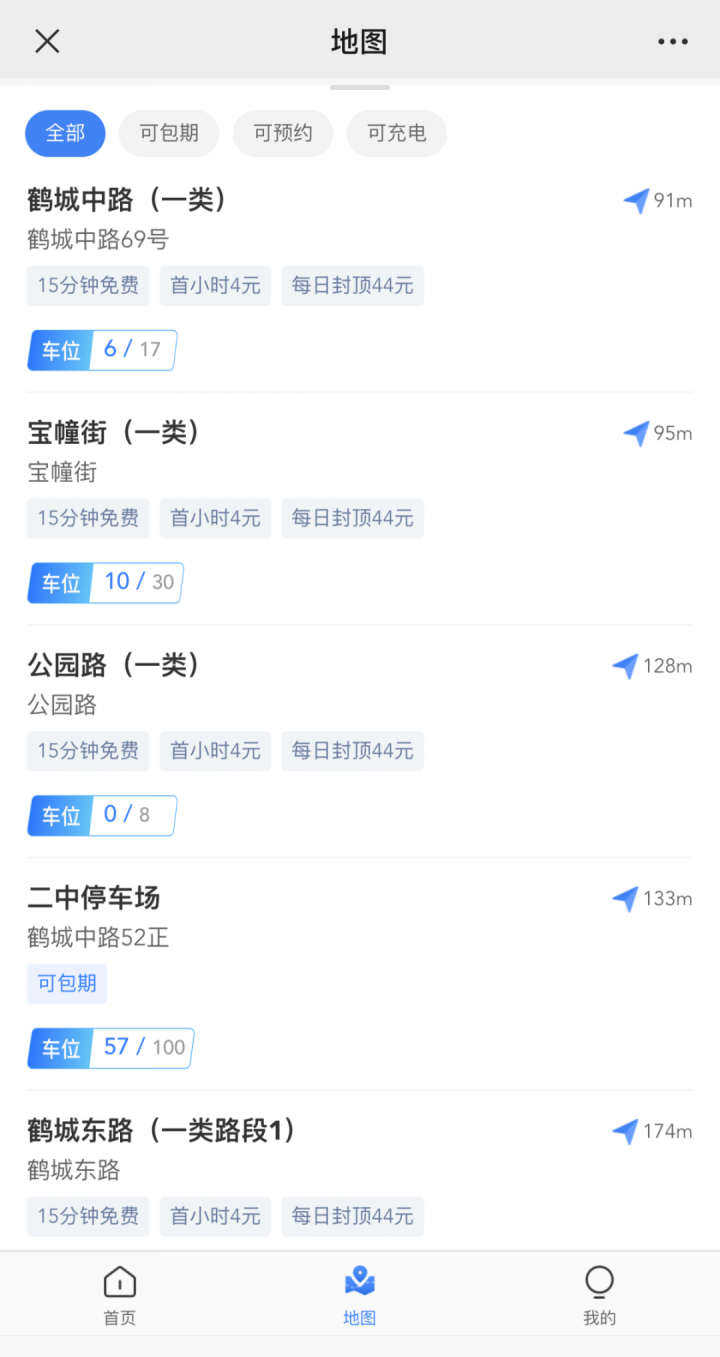Screen dimensions: 720x1357
Task: Switch to the 地图 tab
Action: click(360, 1295)
